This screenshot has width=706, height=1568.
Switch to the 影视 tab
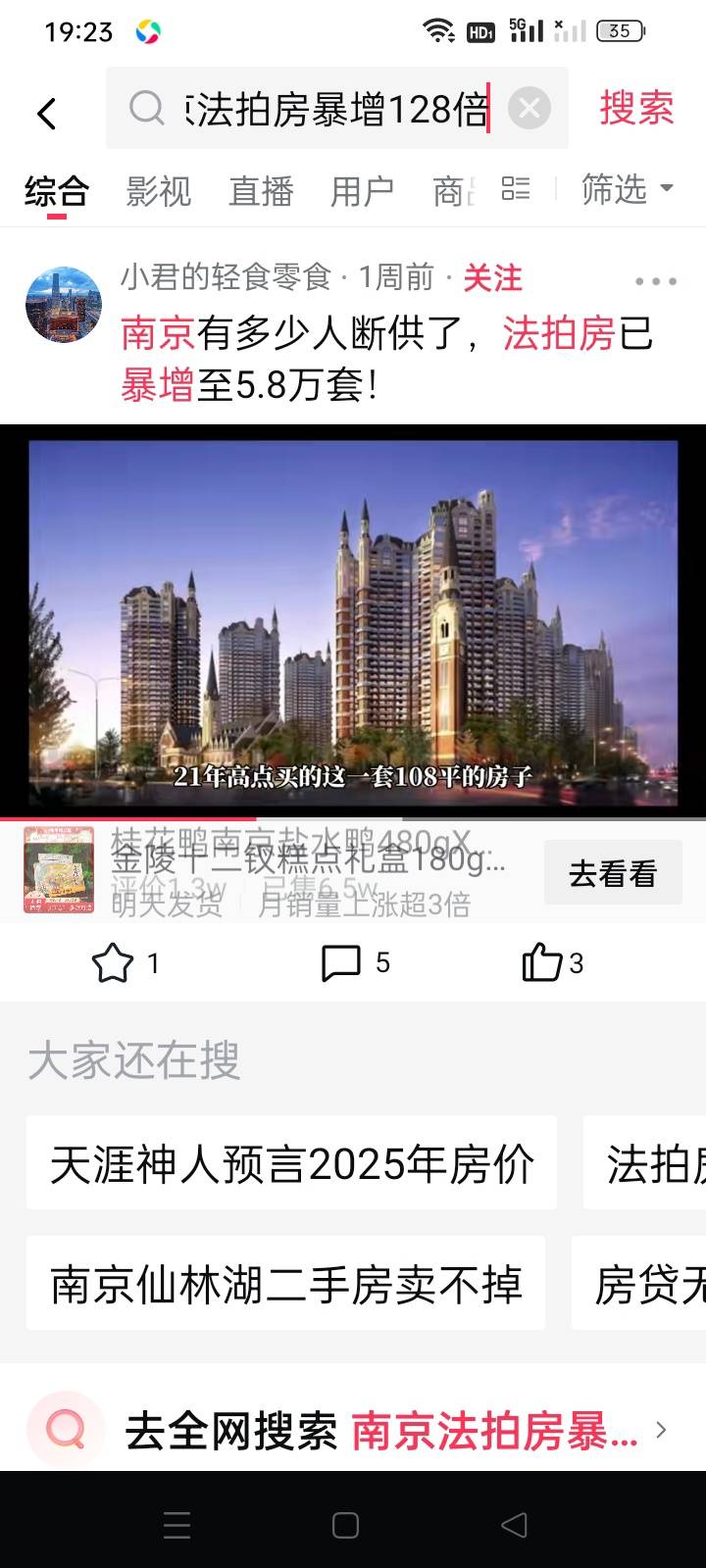coord(159,190)
